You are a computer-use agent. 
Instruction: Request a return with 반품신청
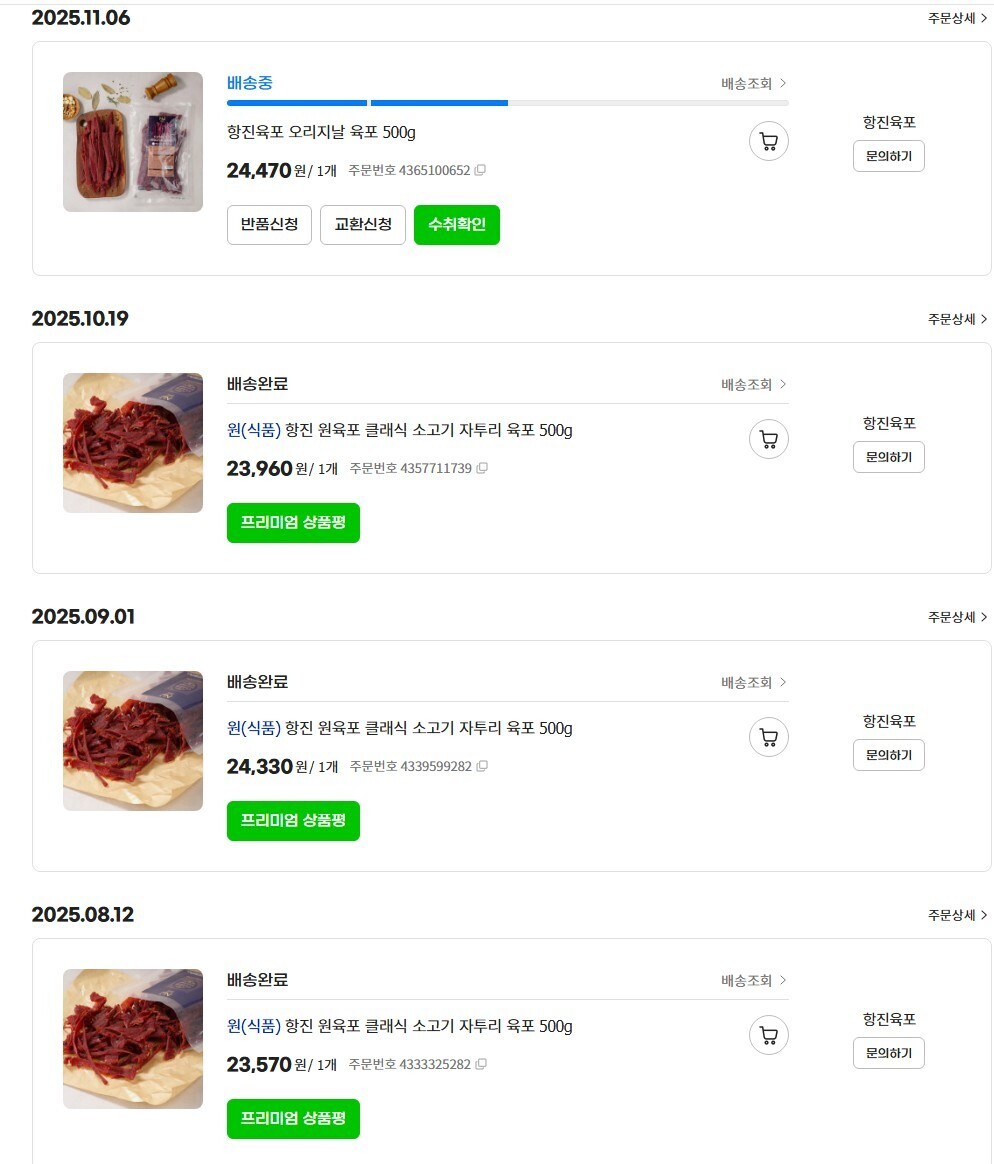[x=269, y=225]
